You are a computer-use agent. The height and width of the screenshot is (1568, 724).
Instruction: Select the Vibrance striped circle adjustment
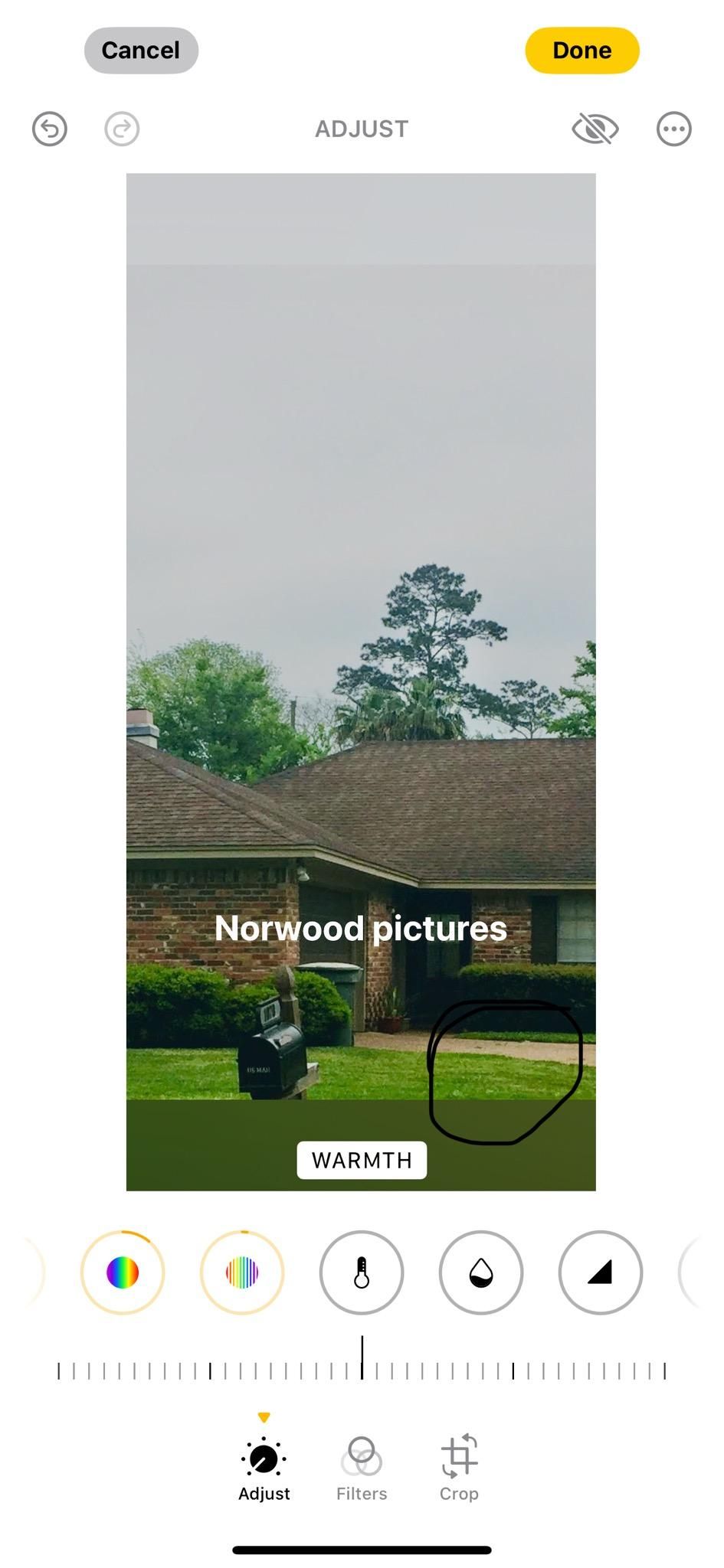(242, 1272)
